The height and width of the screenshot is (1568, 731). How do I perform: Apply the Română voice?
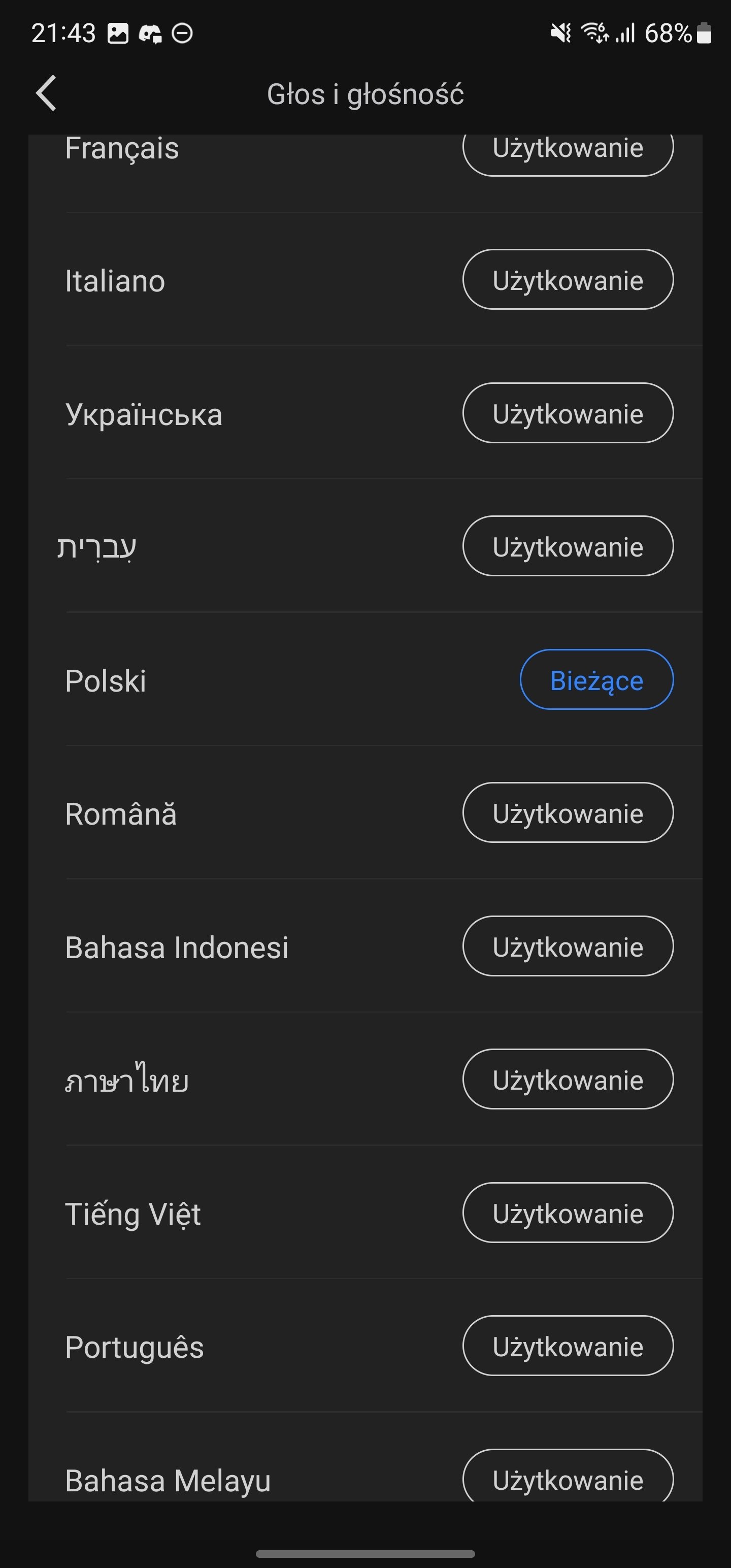click(x=568, y=812)
